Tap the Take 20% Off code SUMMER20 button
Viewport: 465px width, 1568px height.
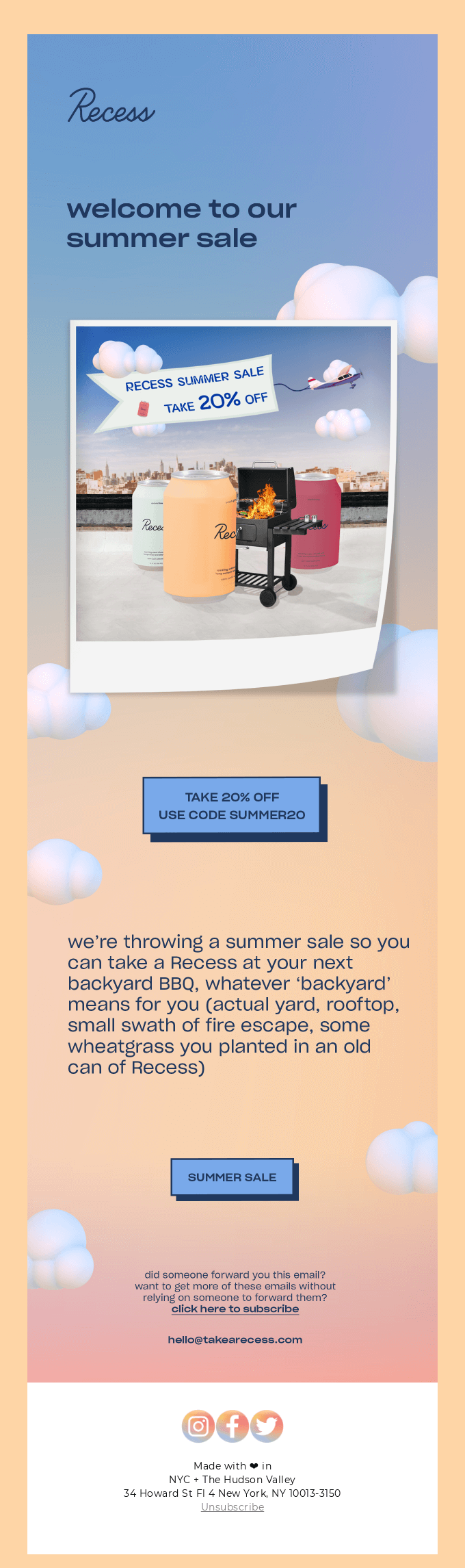[232, 806]
